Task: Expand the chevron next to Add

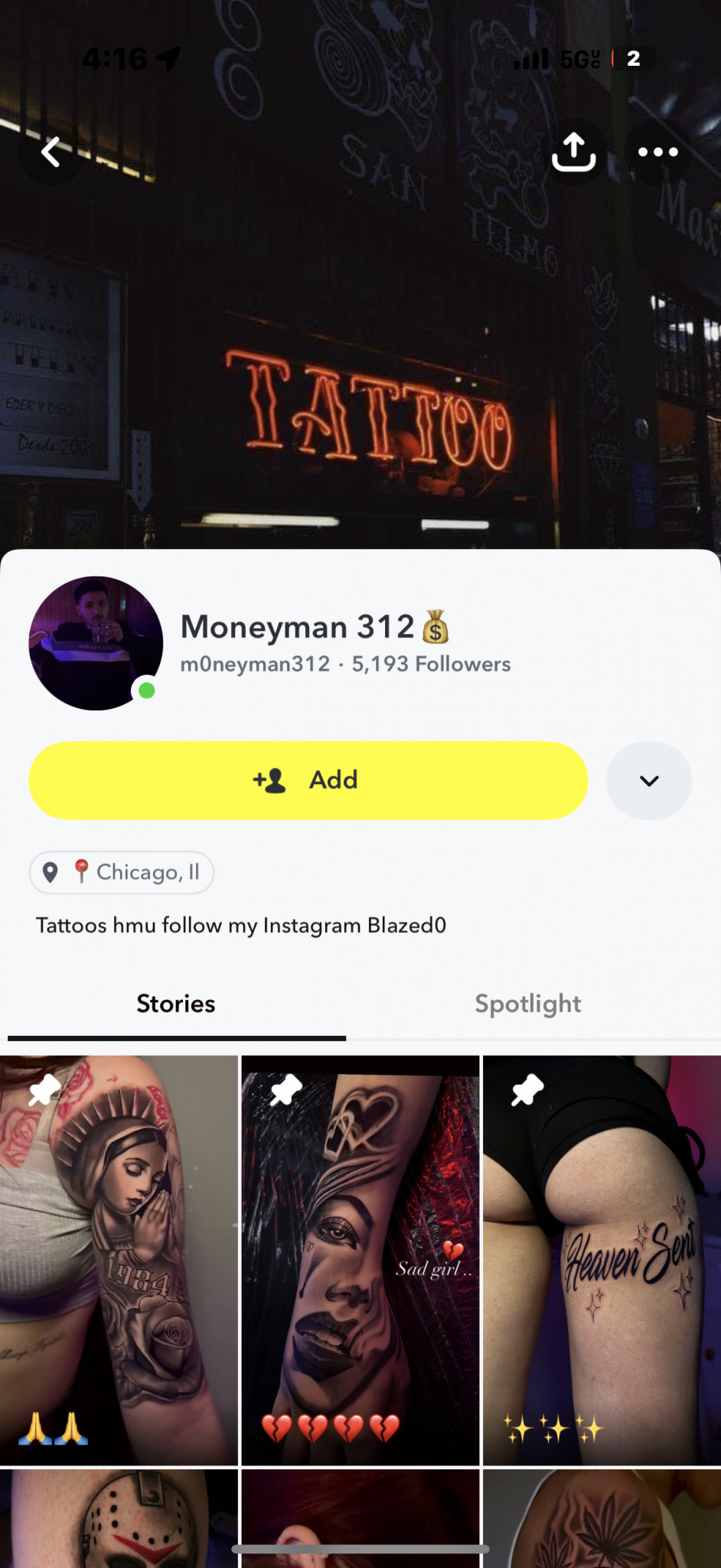Action: [x=648, y=780]
